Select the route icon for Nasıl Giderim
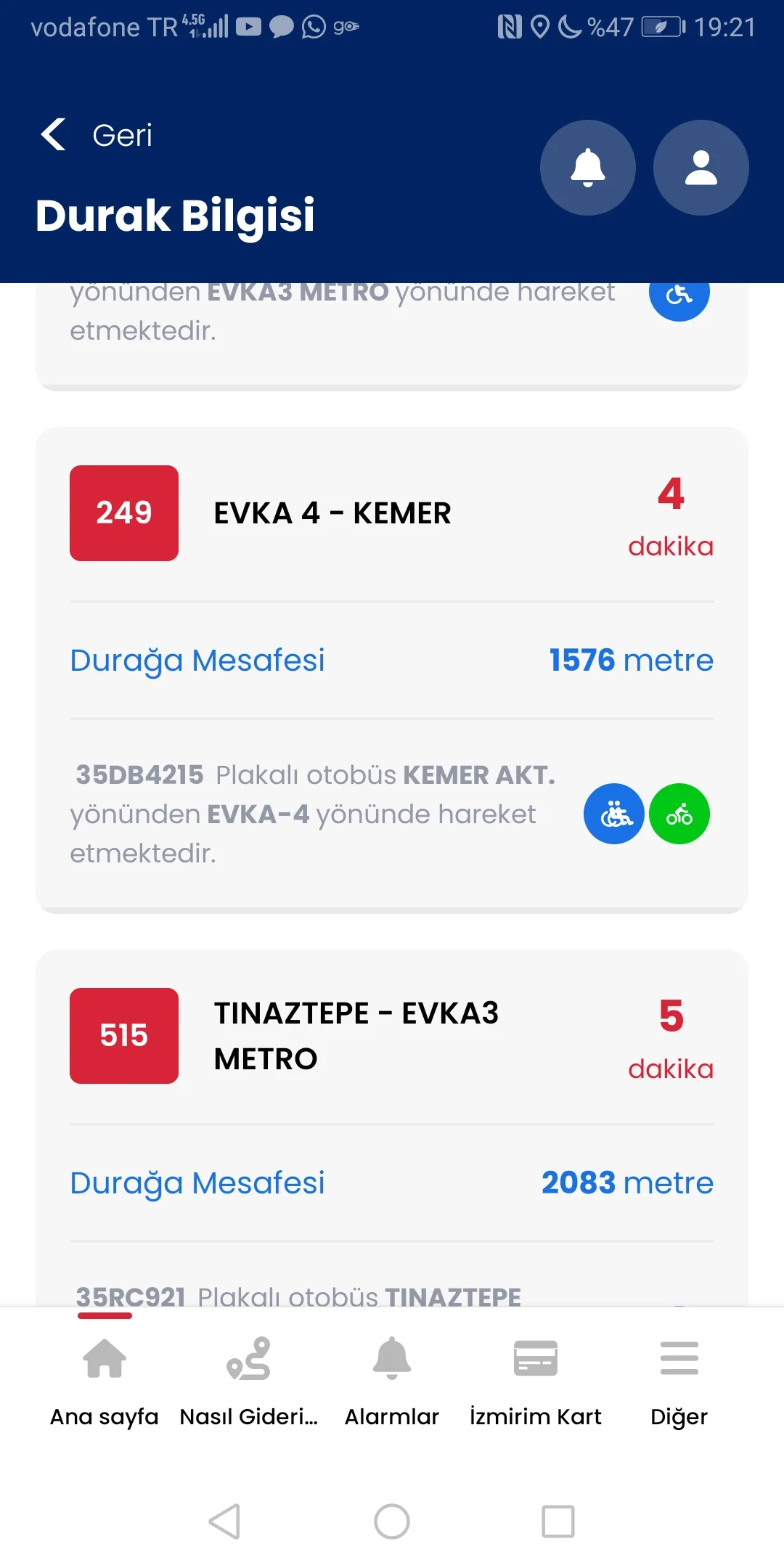This screenshot has width=784, height=1568. 249,1360
